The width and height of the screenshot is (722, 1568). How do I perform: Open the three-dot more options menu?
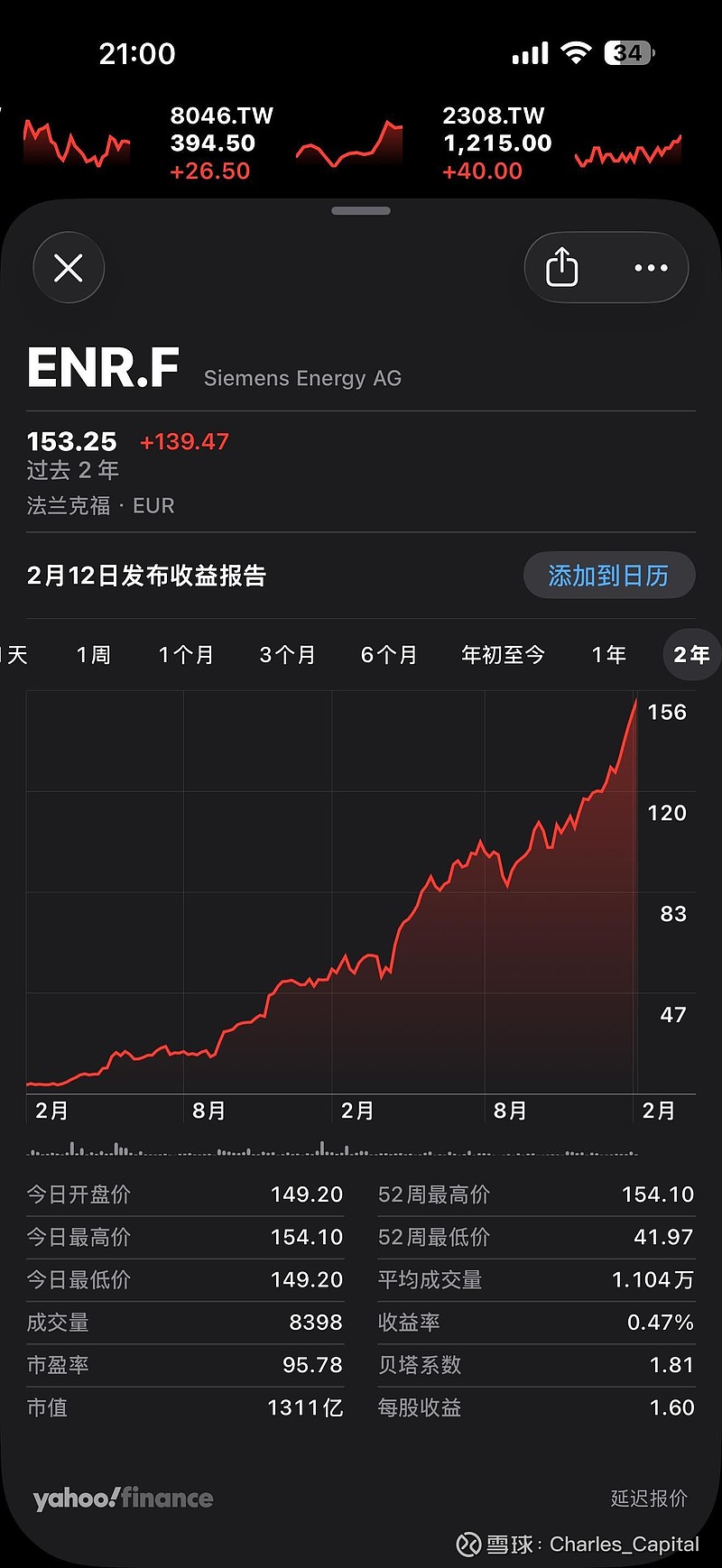tap(651, 268)
